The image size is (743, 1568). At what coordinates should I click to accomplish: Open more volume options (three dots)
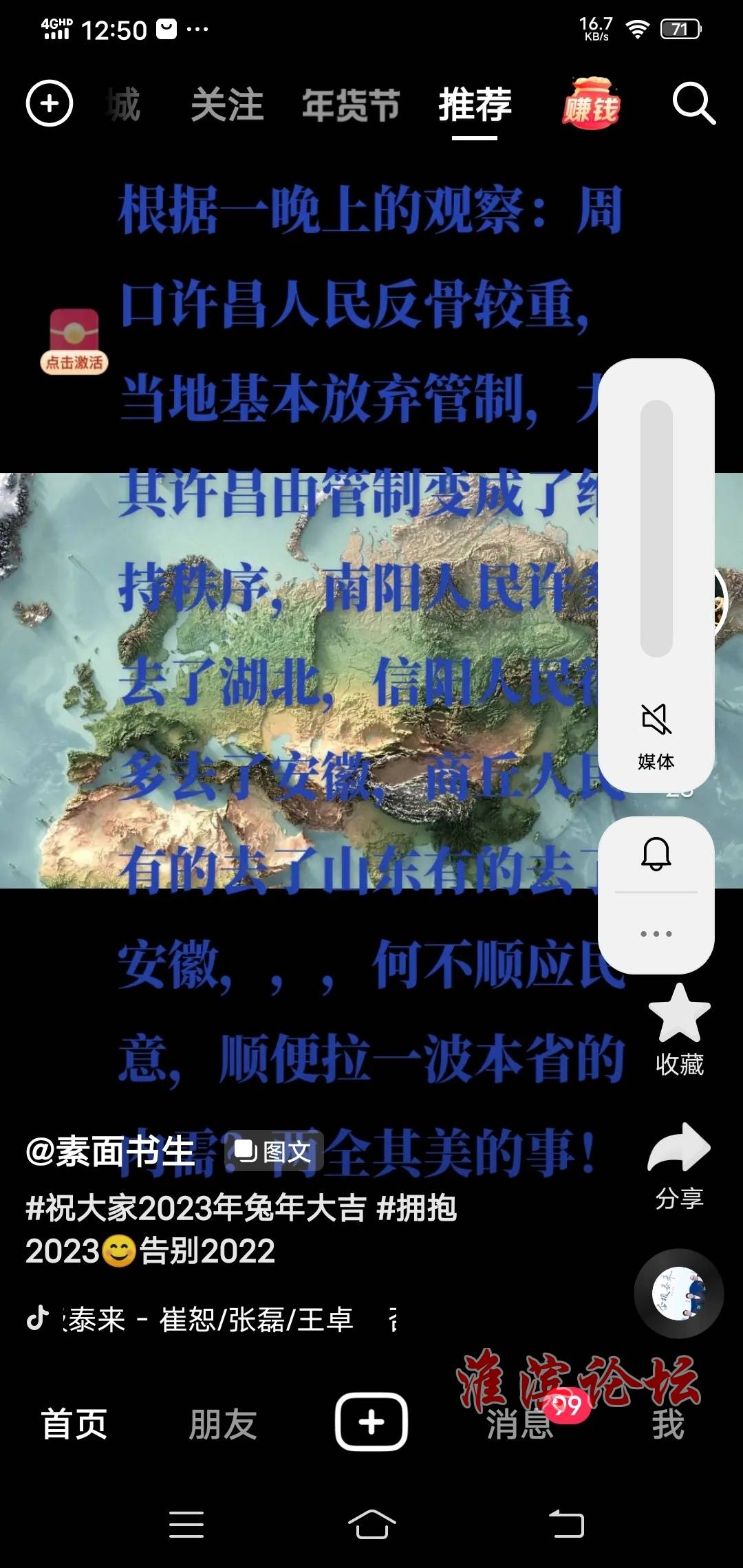(656, 933)
